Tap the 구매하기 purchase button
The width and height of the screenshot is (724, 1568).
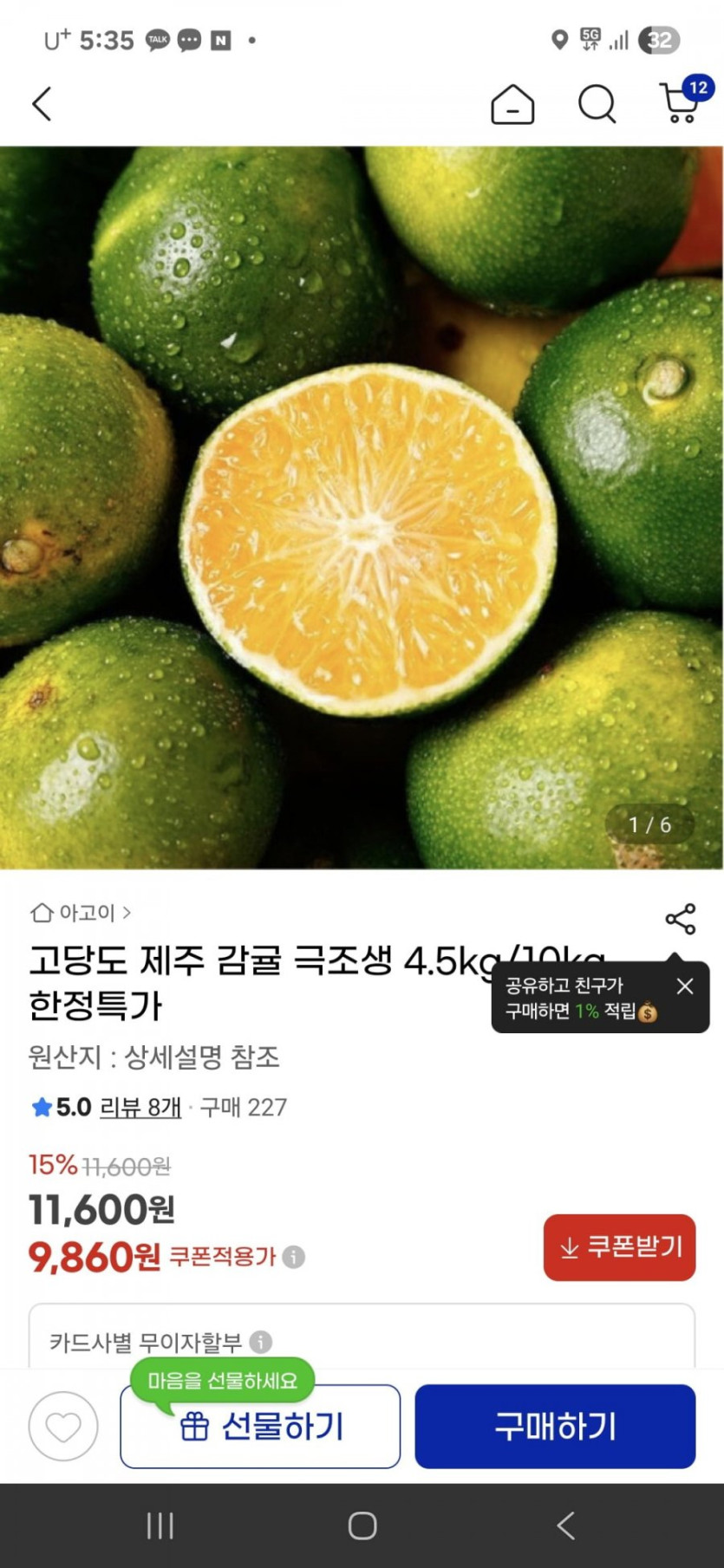pos(555,1427)
